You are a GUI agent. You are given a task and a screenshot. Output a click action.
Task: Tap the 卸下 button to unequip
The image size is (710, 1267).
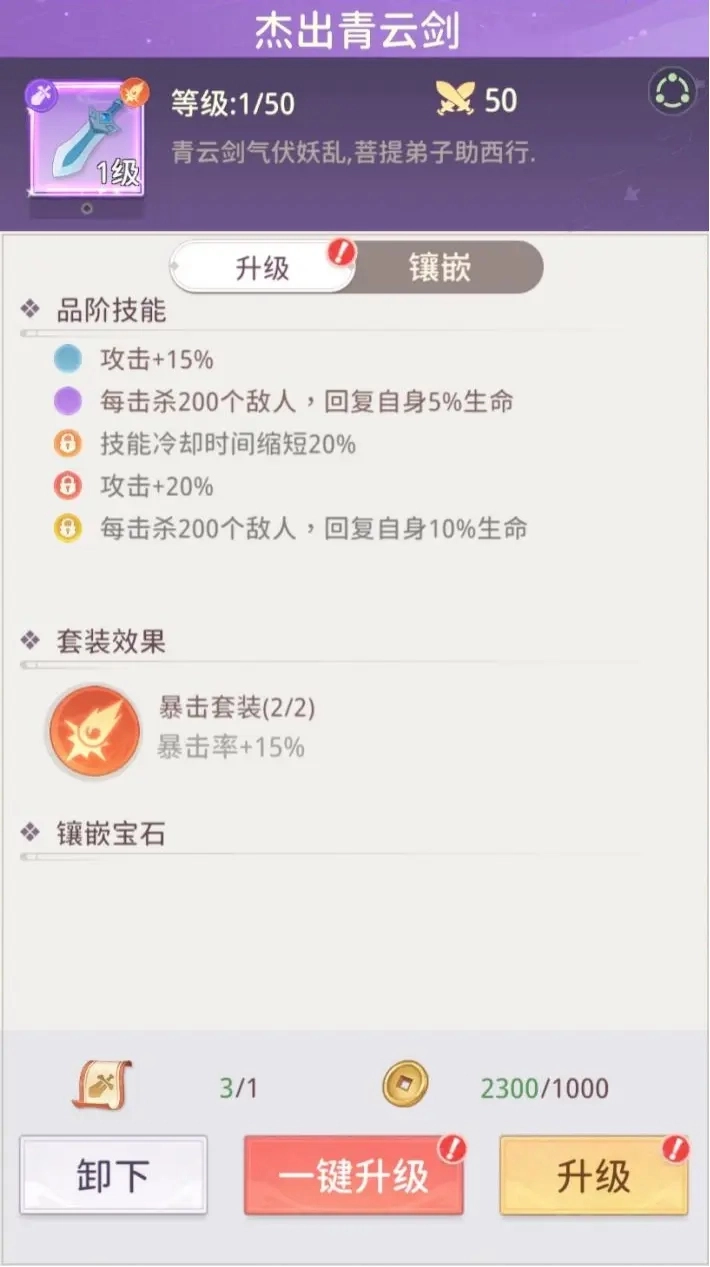click(113, 1175)
